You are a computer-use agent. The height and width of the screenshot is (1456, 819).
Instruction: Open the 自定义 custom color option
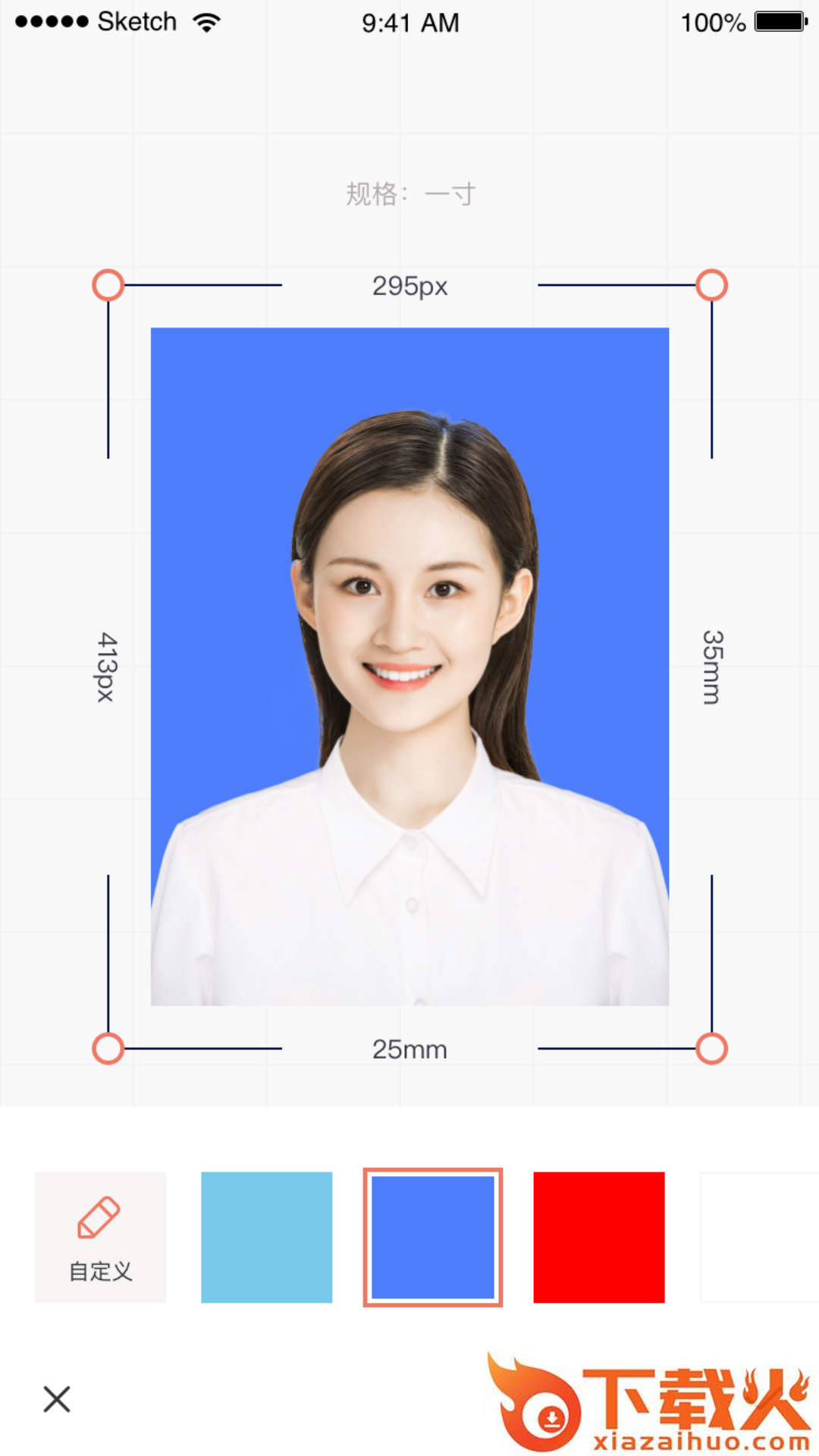[99, 1236]
